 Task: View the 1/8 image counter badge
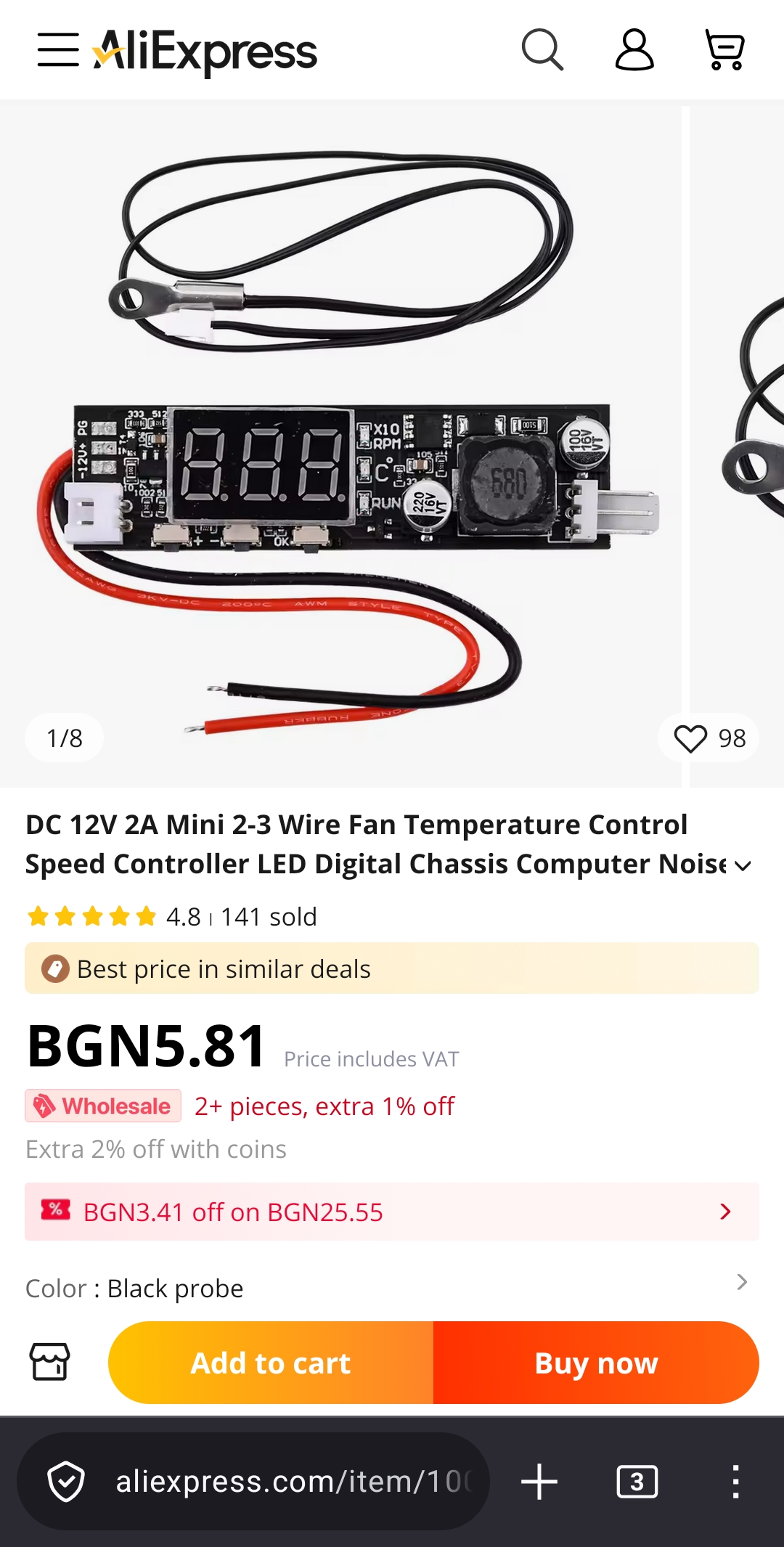(x=63, y=738)
